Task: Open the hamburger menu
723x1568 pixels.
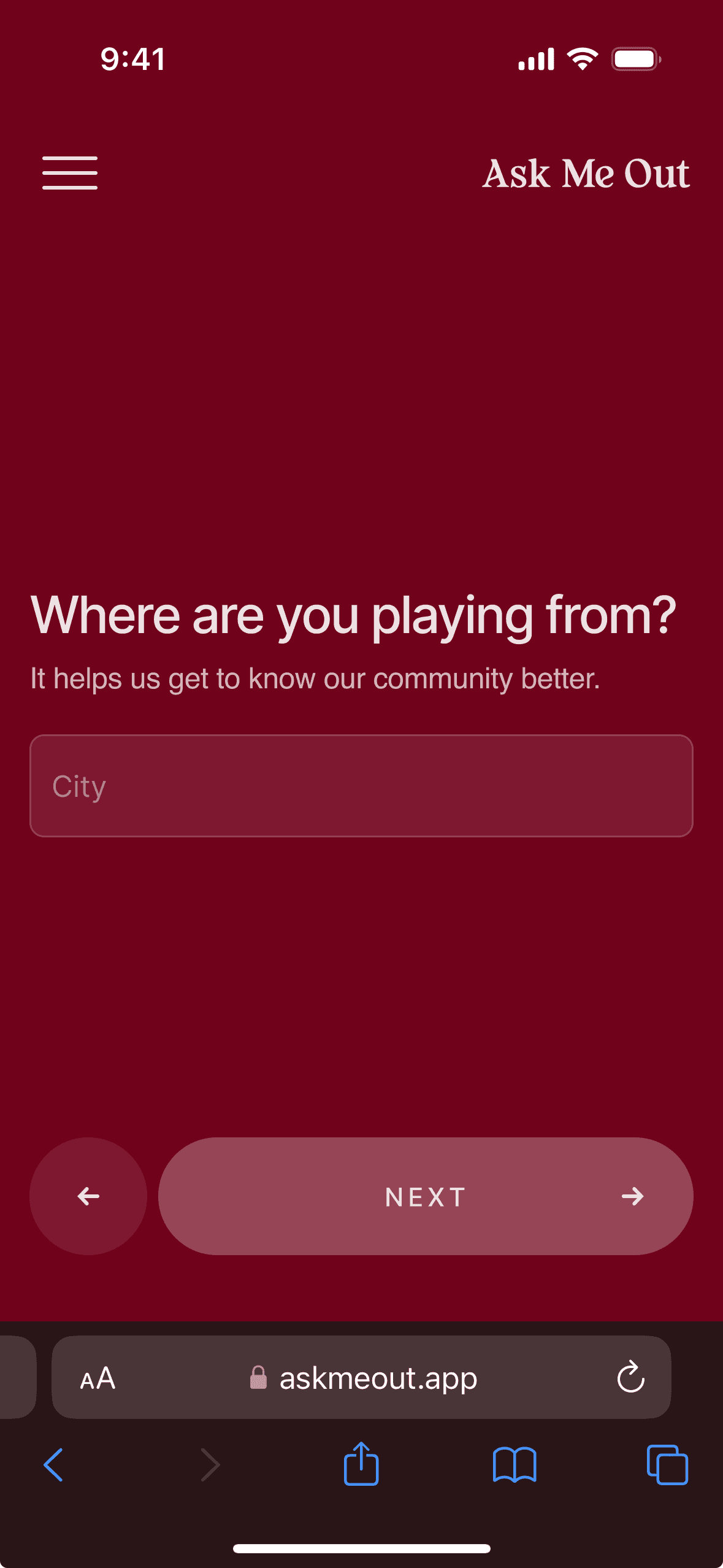Action: 69,173
